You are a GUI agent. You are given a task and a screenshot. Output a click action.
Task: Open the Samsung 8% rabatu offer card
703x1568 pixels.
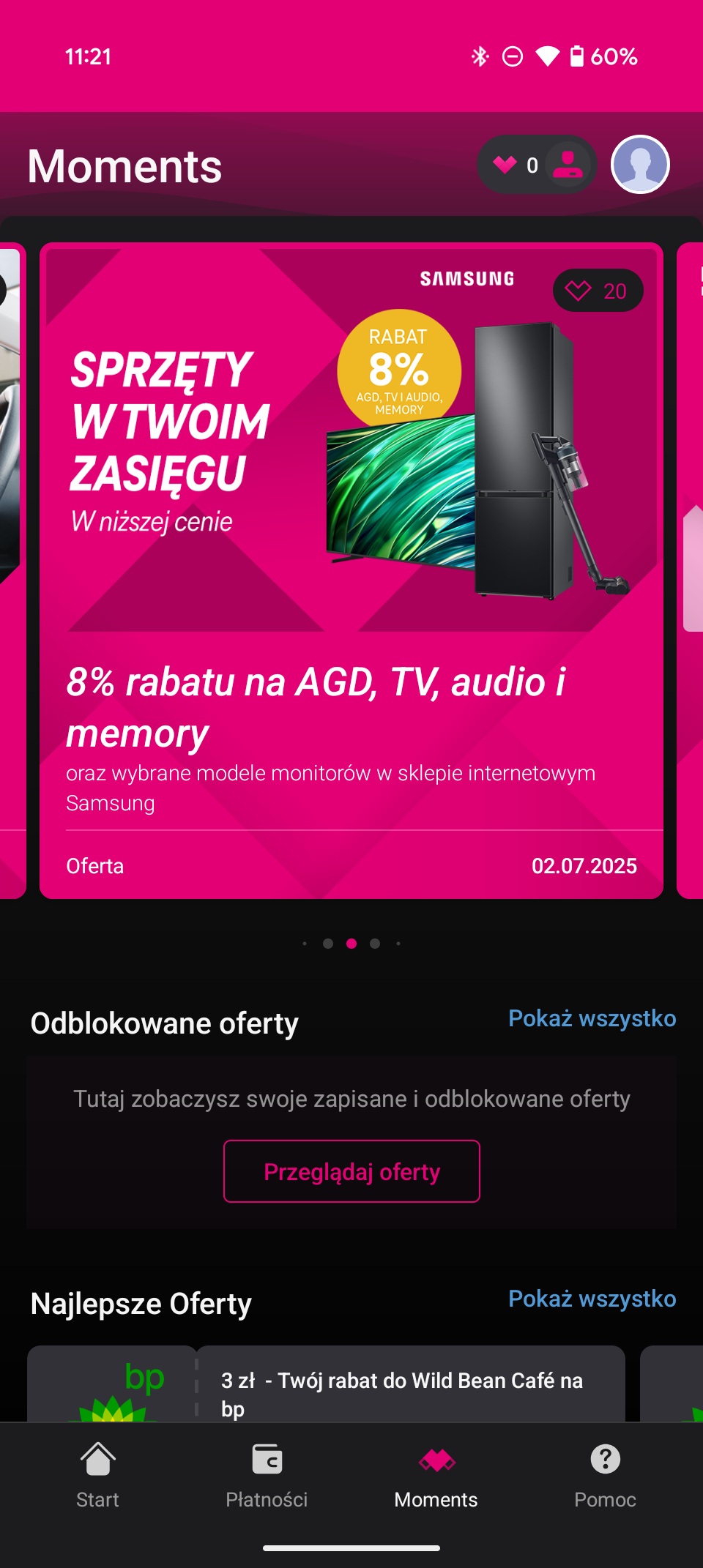pyautogui.click(x=351, y=570)
